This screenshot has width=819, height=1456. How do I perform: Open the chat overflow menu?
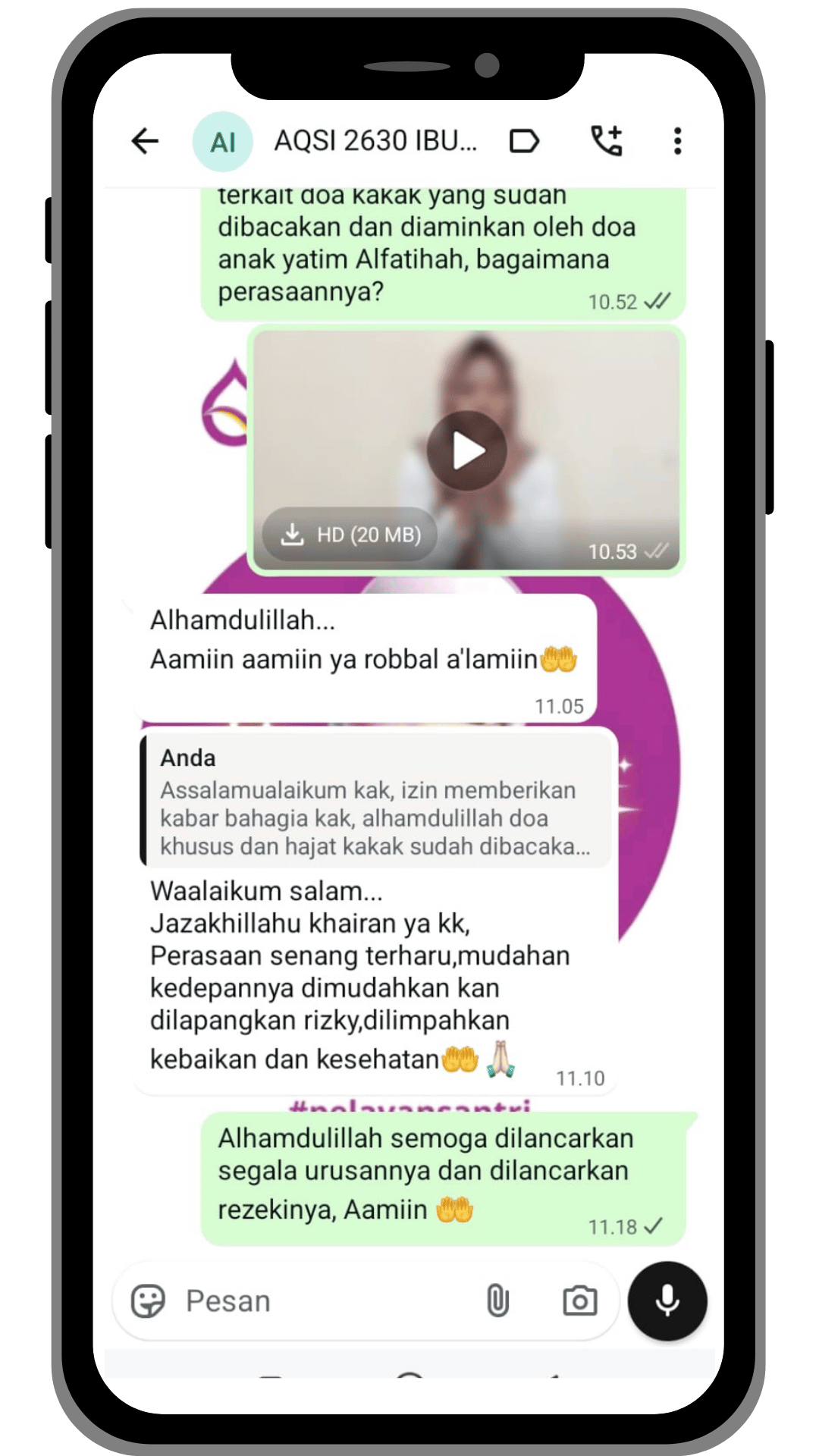pyautogui.click(x=677, y=141)
